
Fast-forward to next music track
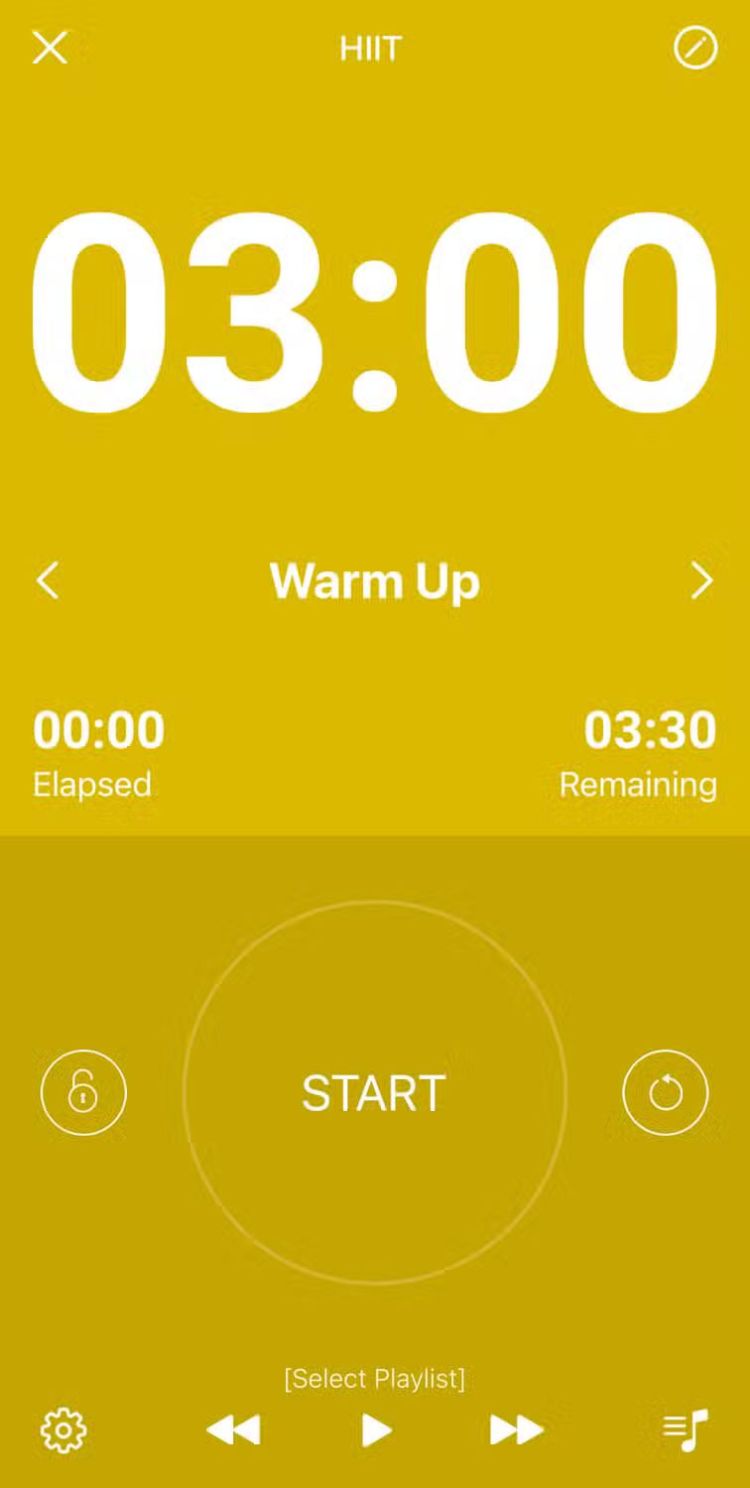517,1430
